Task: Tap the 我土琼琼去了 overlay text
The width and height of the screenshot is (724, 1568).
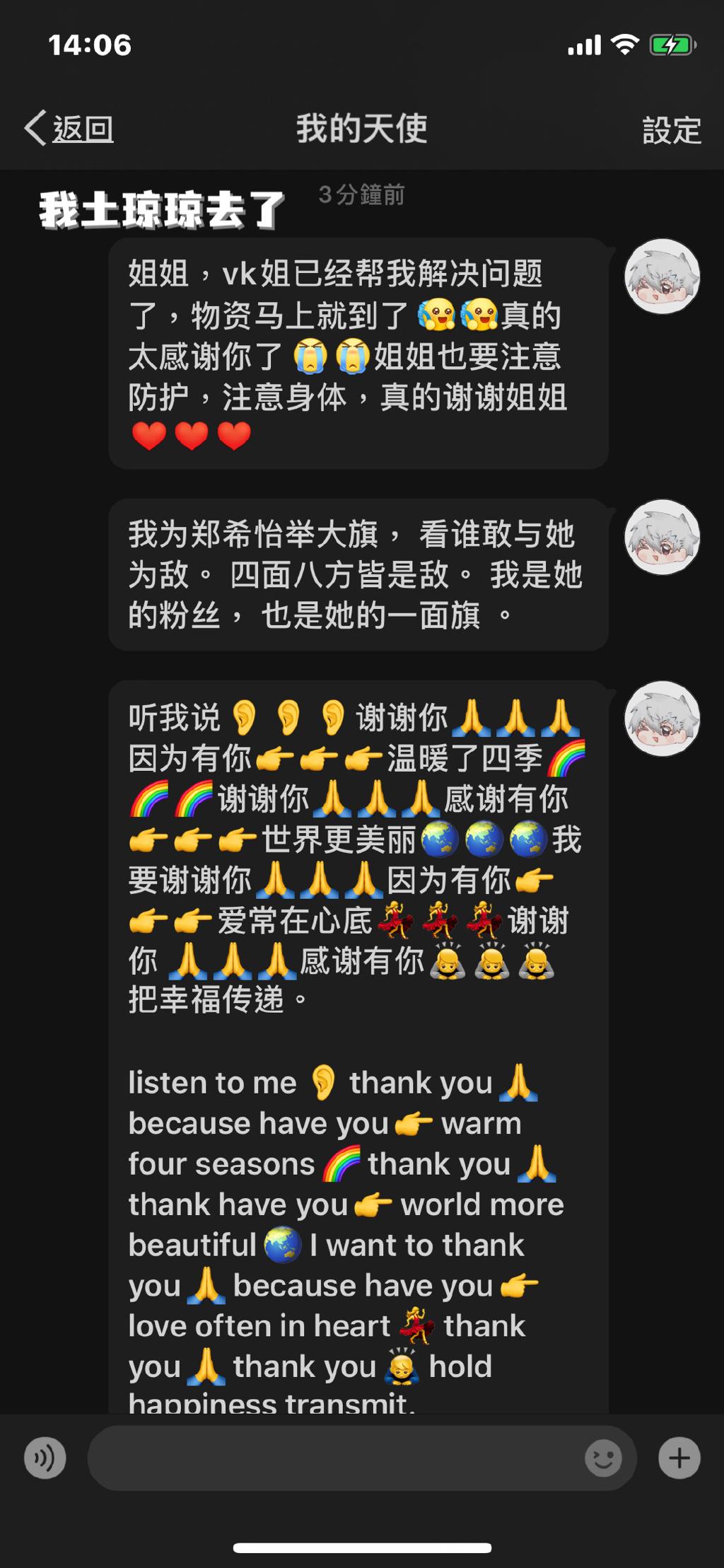Action: click(x=161, y=208)
